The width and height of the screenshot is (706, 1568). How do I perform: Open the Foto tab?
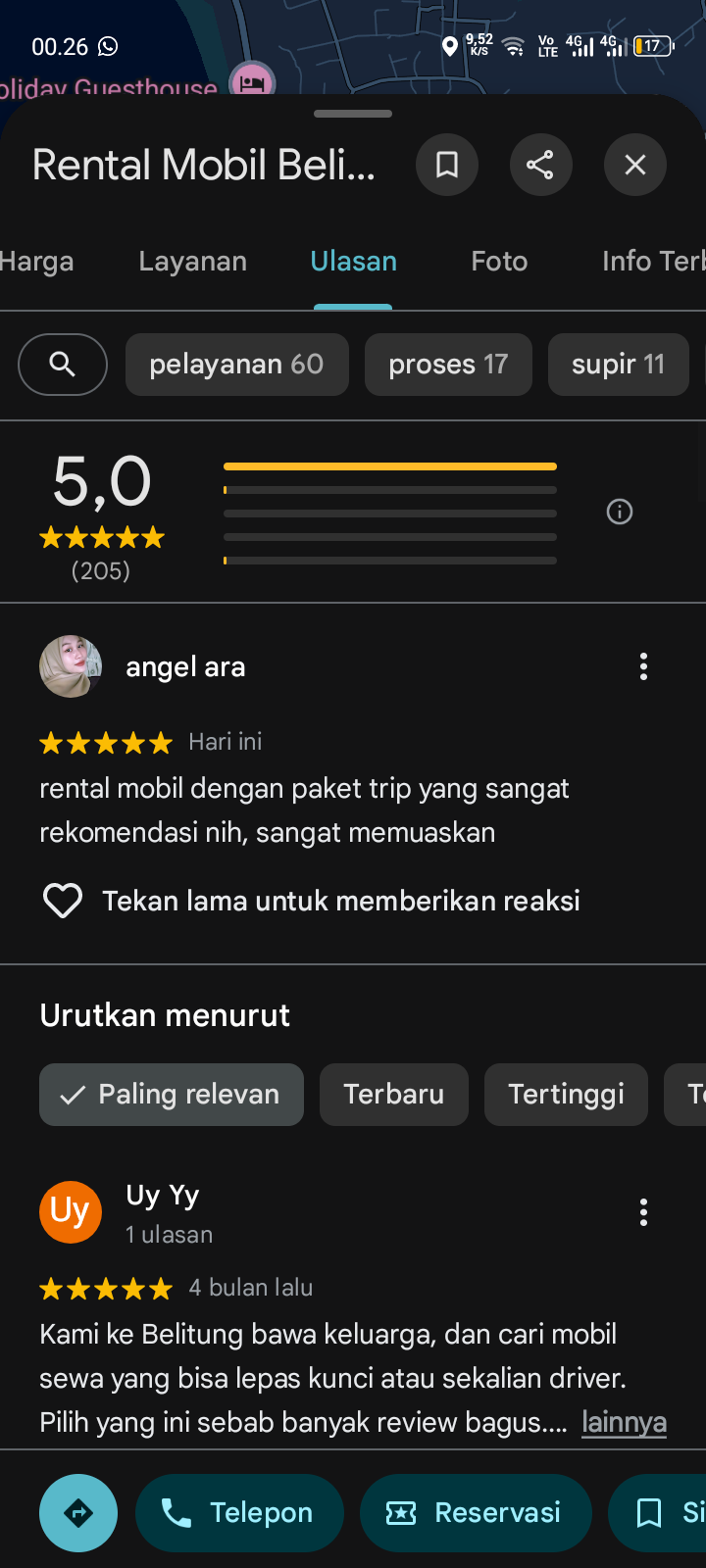[499, 262]
